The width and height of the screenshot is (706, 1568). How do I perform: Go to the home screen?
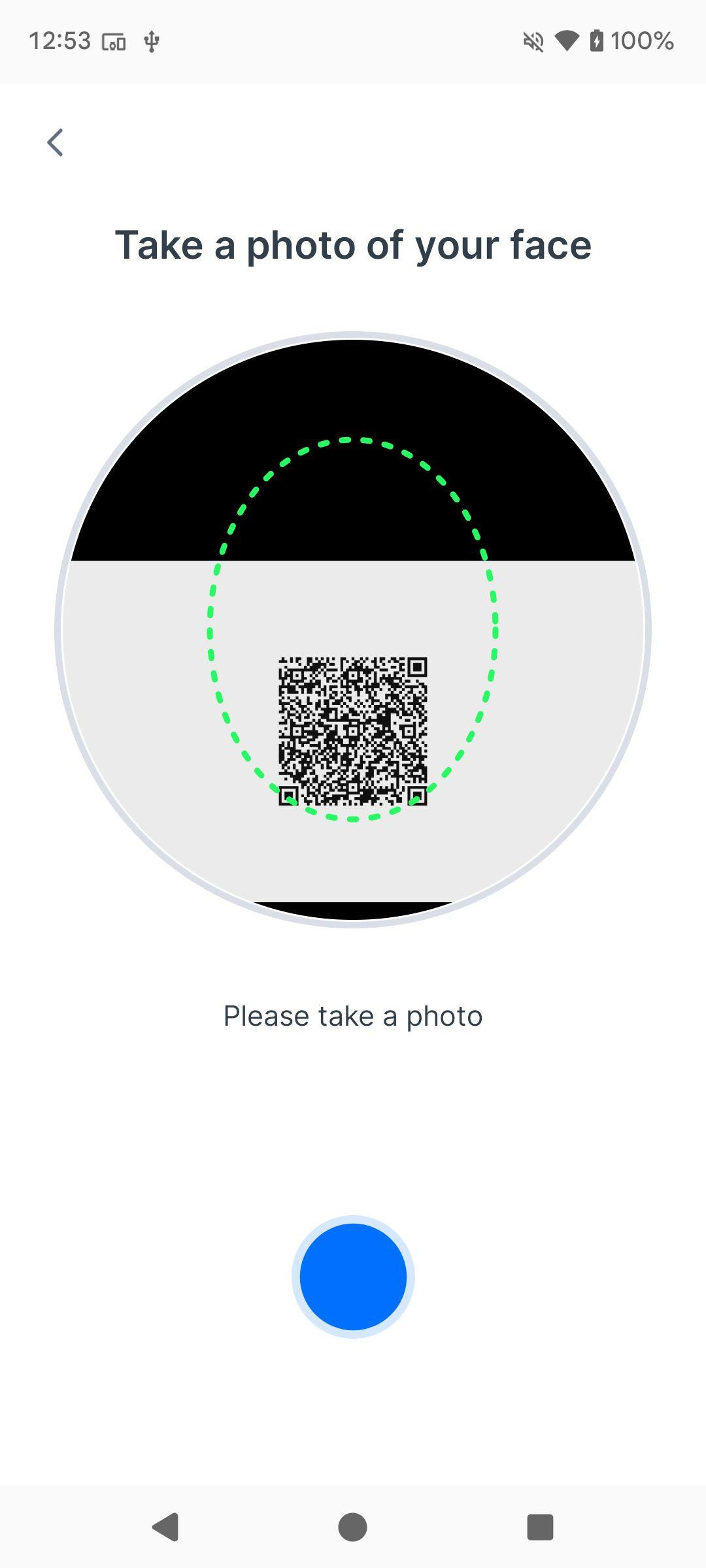point(352,1527)
